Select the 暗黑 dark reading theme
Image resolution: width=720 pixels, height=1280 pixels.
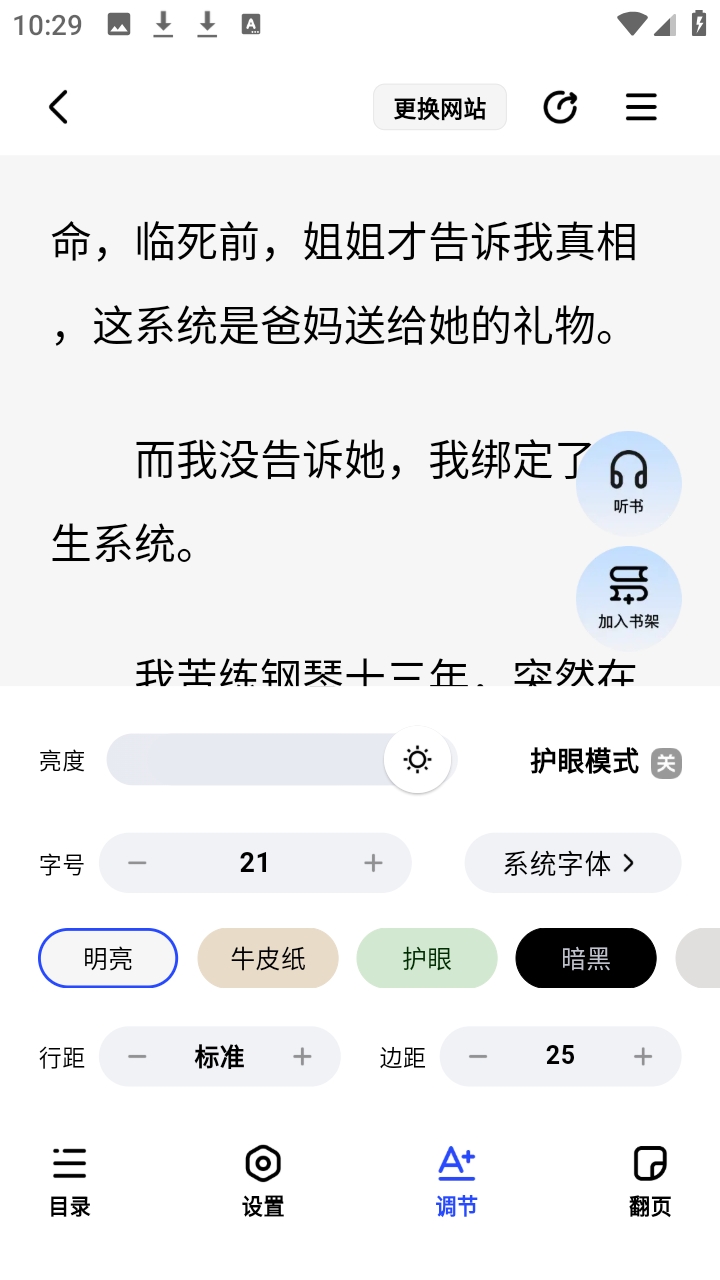pyautogui.click(x=586, y=958)
